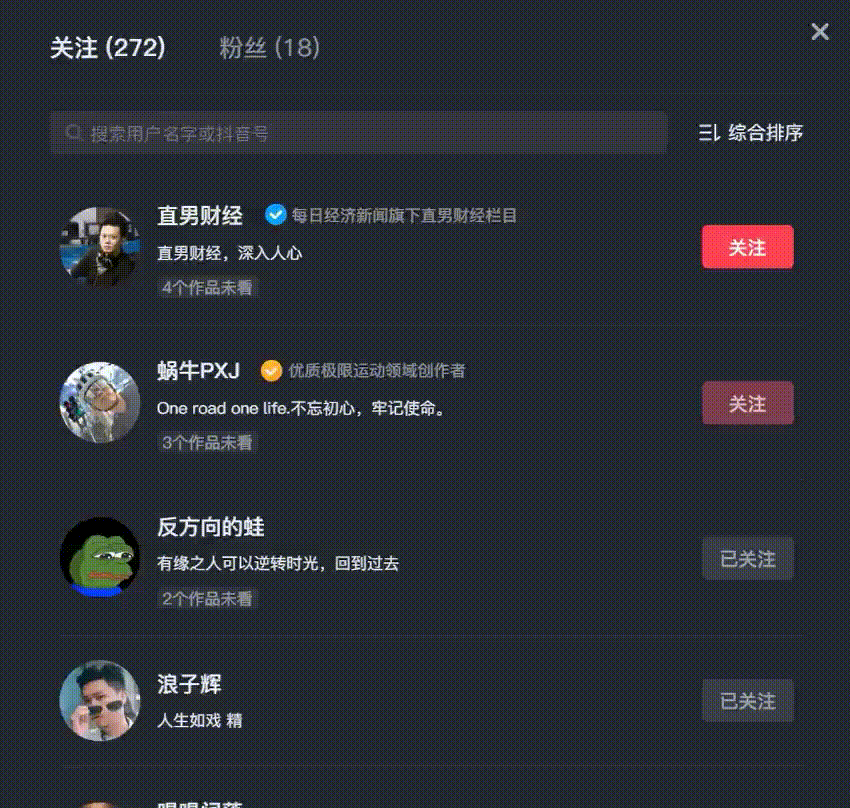Viewport: 850px width, 808px height.
Task: Switch to the 粉丝 (18) tab
Action: click(x=269, y=48)
